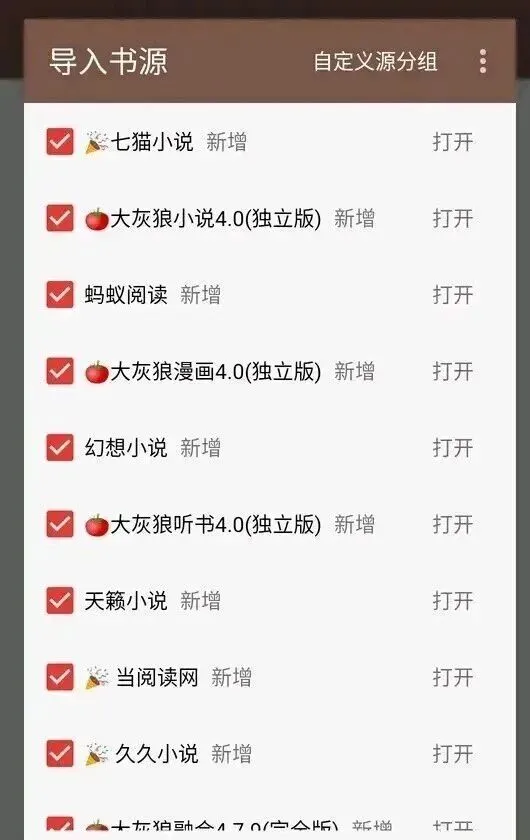Screen dimensions: 530x840
Task: Deselect the 蚂蚁阅读 source
Action: [60, 295]
